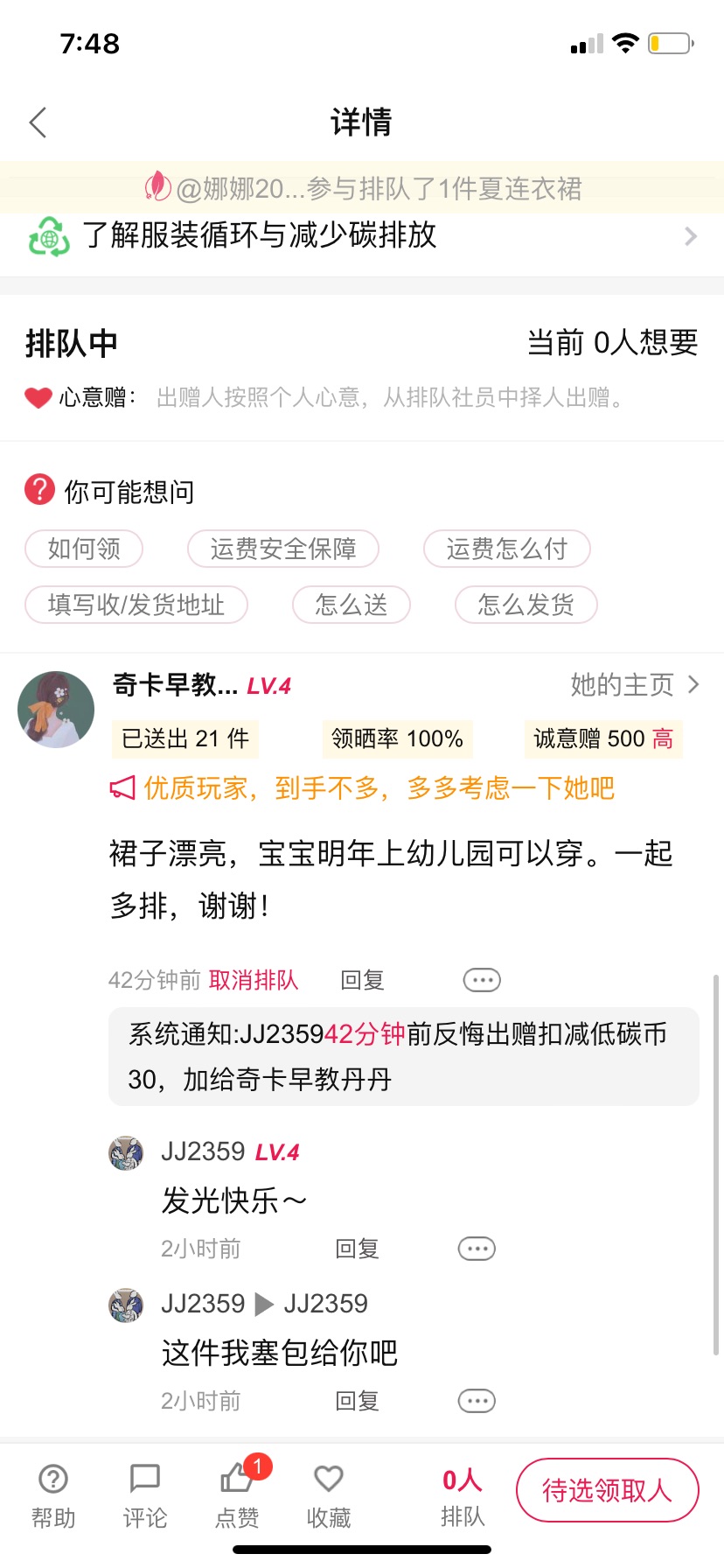Open 评论 comments at the bottom

point(145,1496)
